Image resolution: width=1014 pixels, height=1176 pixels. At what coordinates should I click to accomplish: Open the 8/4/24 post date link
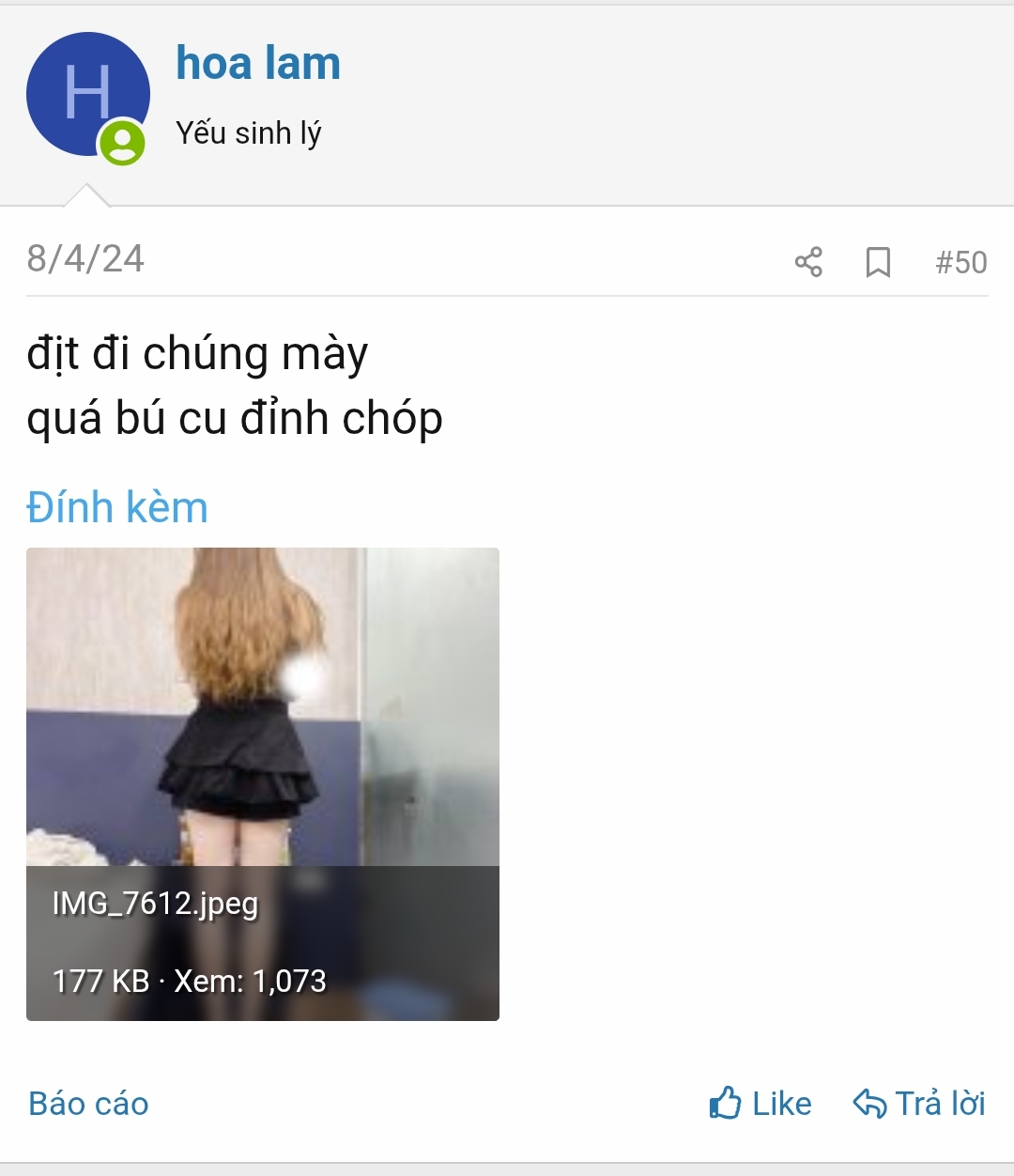point(85,258)
